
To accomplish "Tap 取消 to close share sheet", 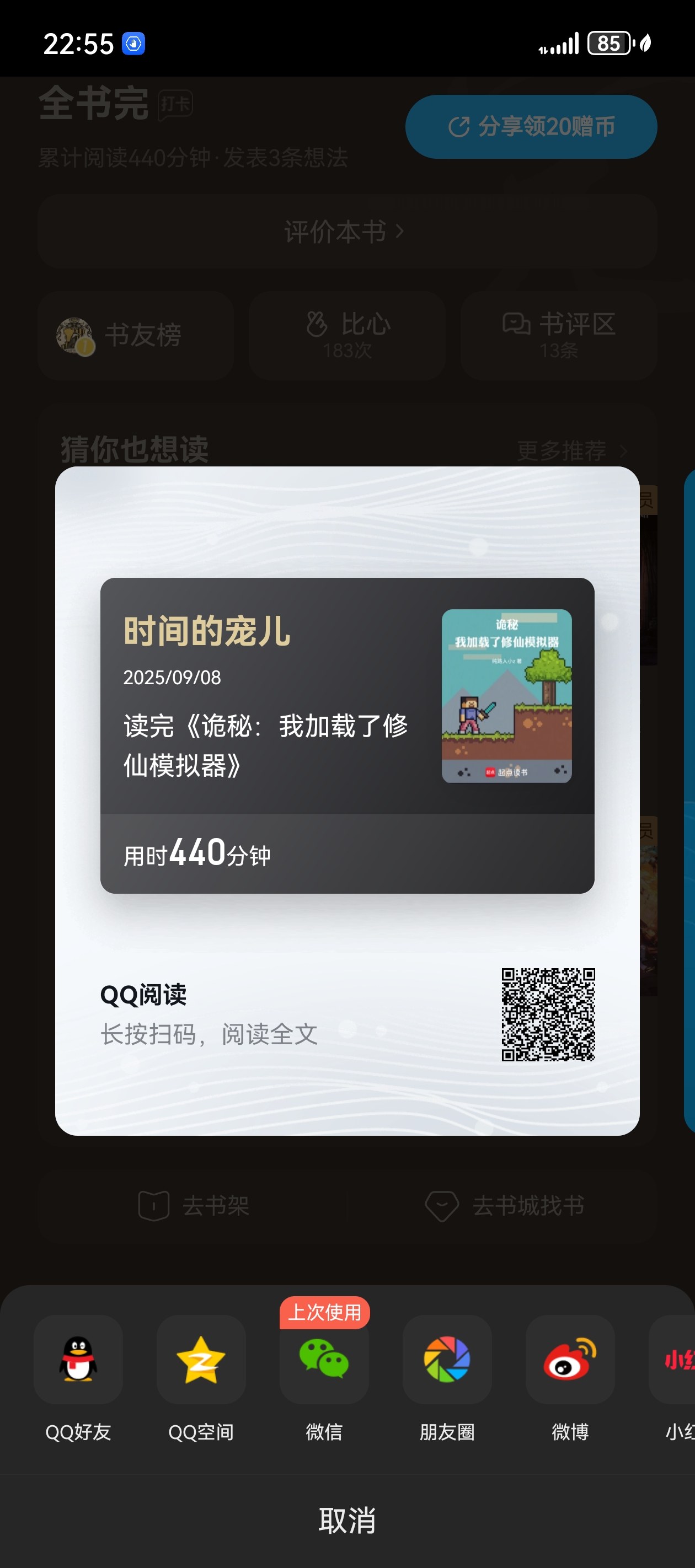I will pos(347,1520).
